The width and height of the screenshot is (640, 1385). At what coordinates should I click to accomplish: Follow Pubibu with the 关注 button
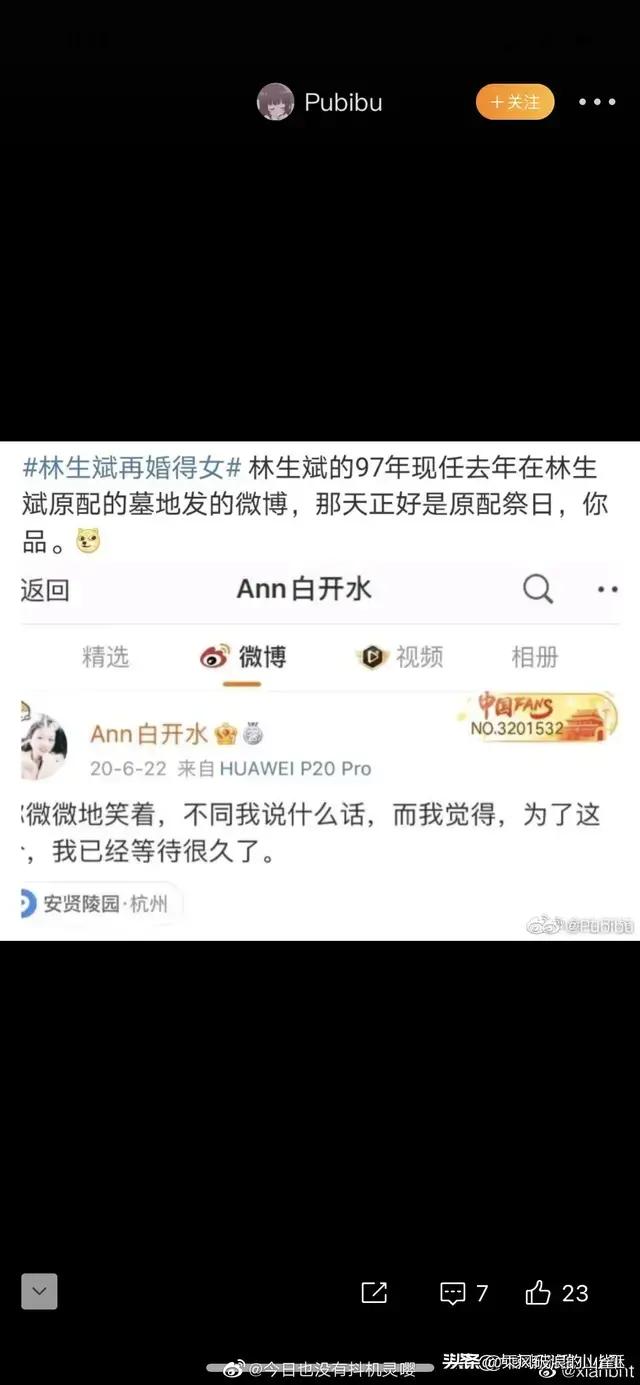(x=515, y=102)
